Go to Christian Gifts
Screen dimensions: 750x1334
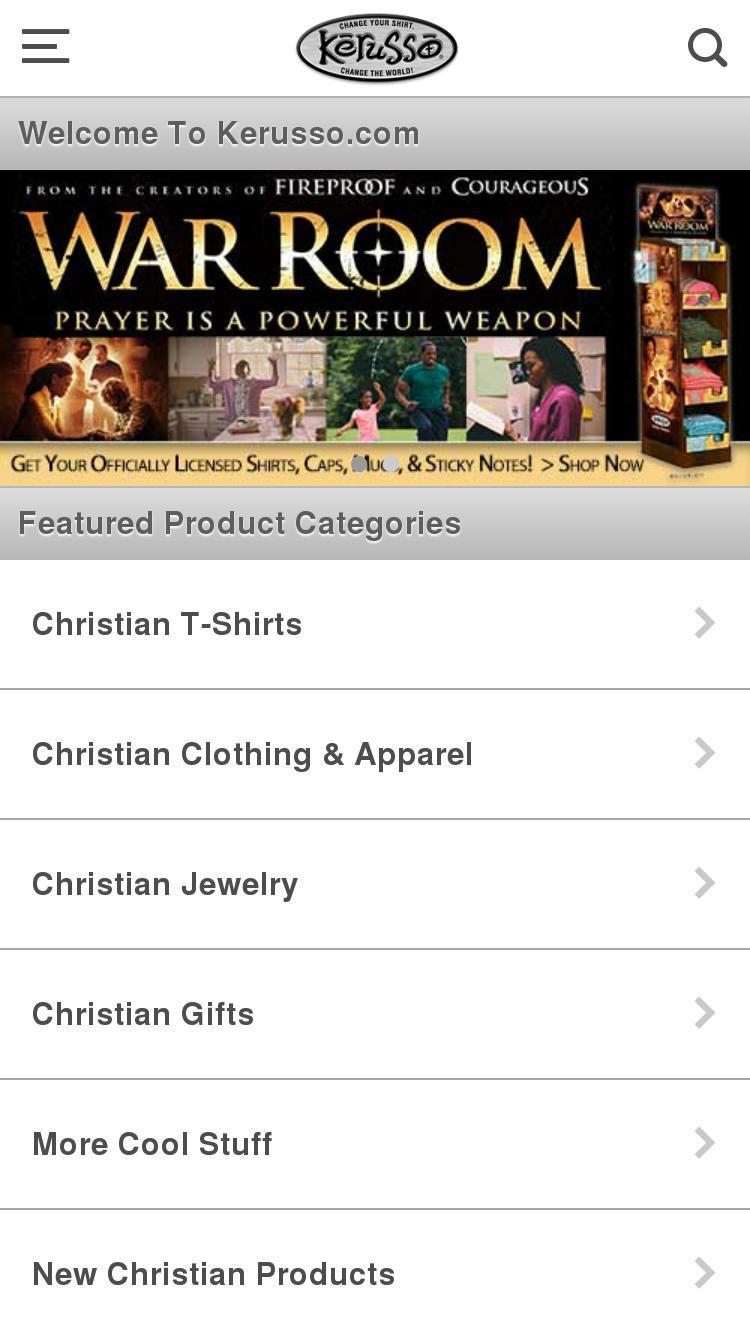pos(374,1014)
